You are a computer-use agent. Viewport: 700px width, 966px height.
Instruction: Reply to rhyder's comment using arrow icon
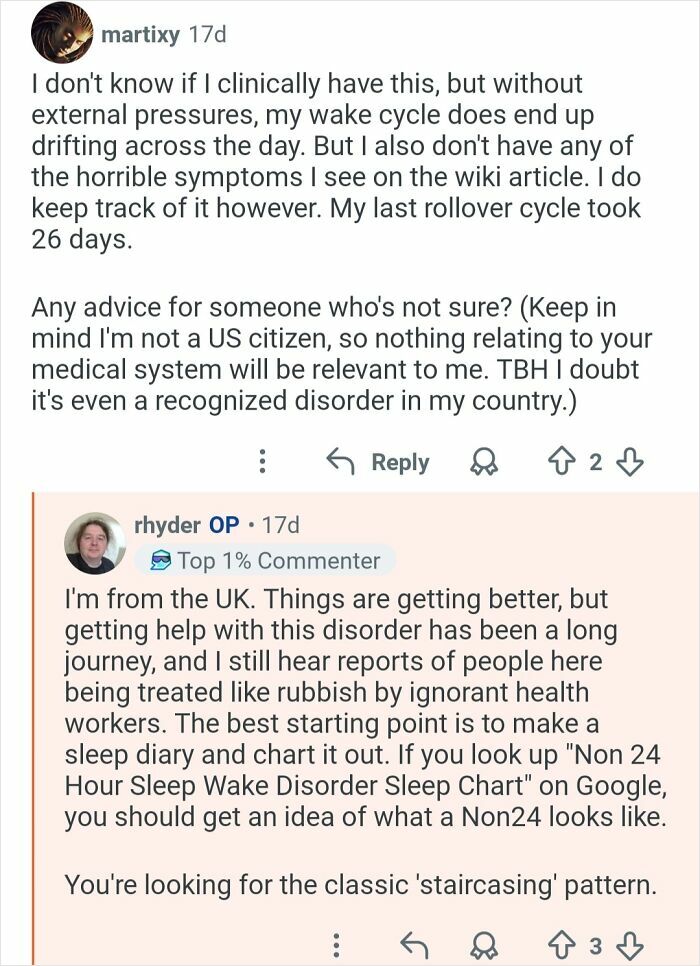413,944
